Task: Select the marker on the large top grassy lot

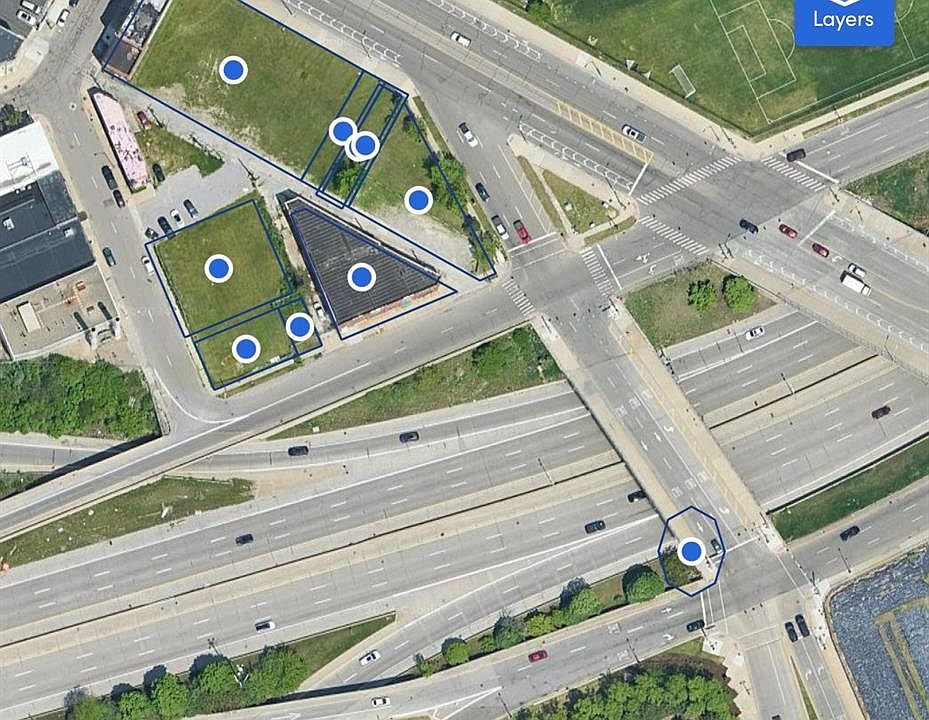Action: coord(233,69)
